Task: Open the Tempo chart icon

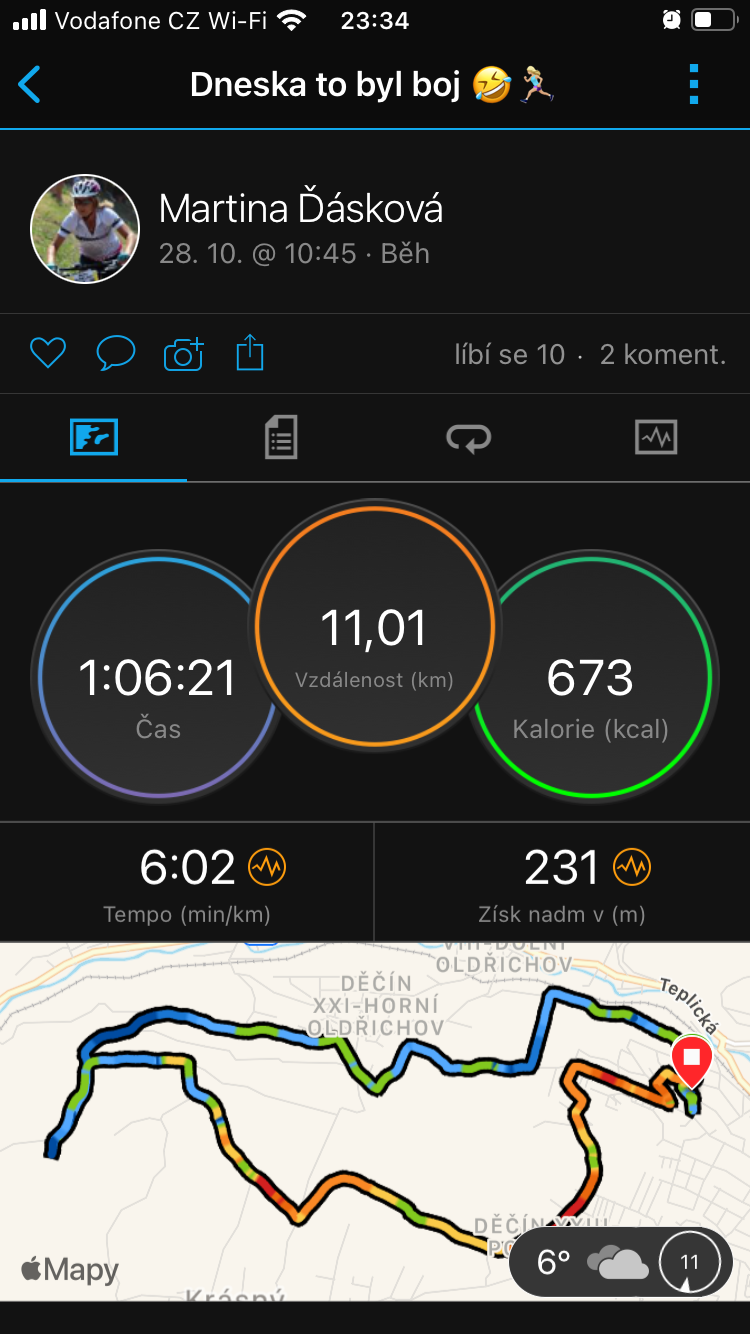Action: 267,867
